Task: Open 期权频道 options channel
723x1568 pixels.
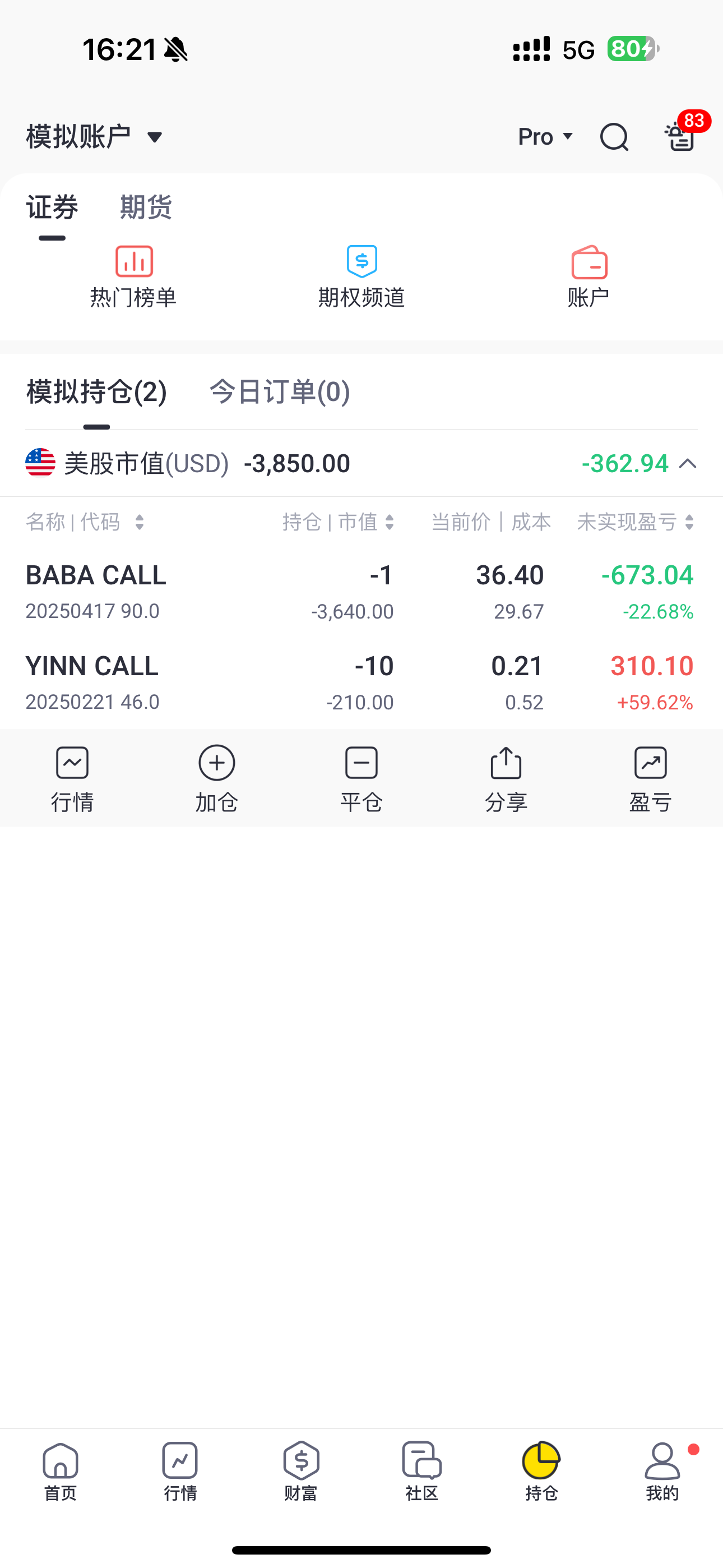Action: tap(361, 277)
